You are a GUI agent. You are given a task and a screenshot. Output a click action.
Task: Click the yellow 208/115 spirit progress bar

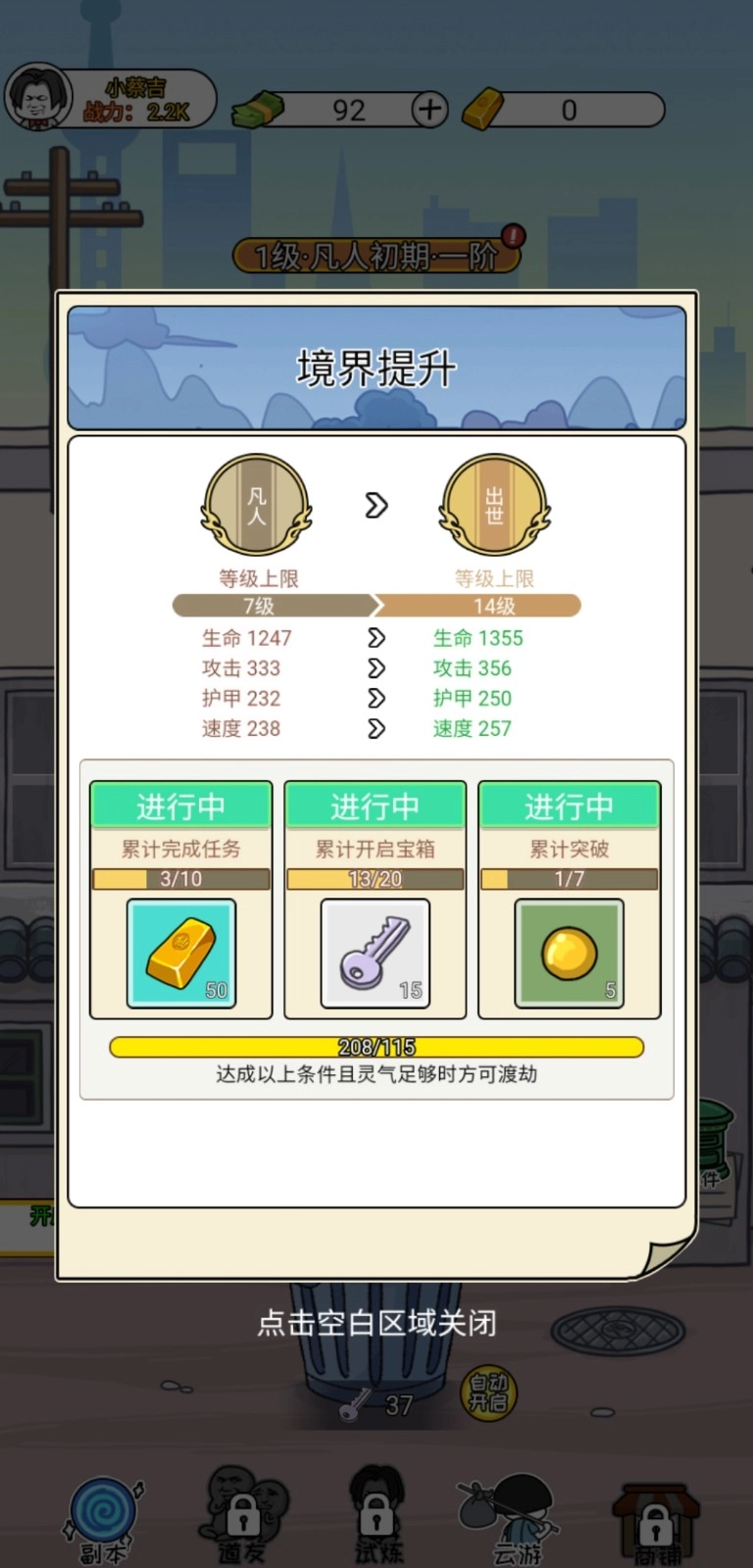[x=376, y=1047]
